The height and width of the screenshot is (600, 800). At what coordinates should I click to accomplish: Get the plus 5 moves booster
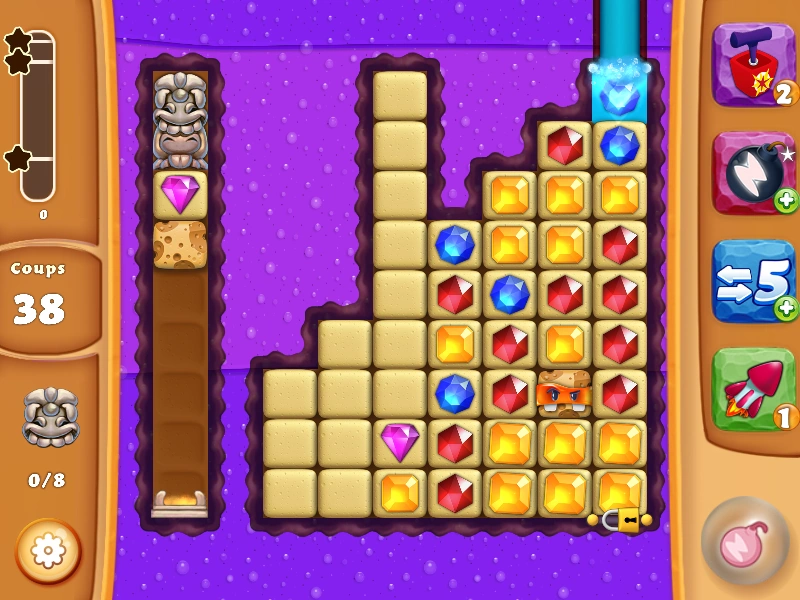click(x=754, y=281)
